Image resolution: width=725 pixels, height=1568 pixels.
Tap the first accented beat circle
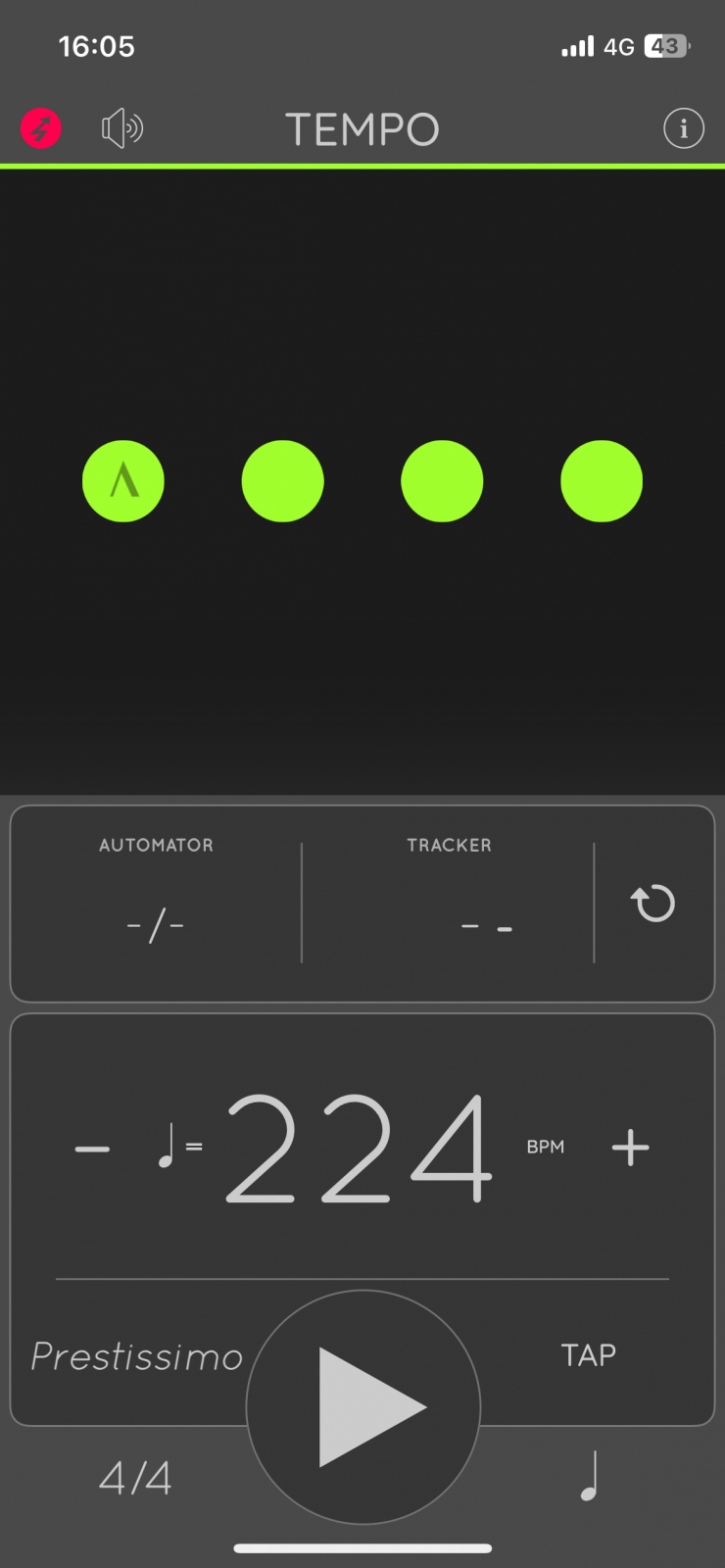[x=123, y=481]
